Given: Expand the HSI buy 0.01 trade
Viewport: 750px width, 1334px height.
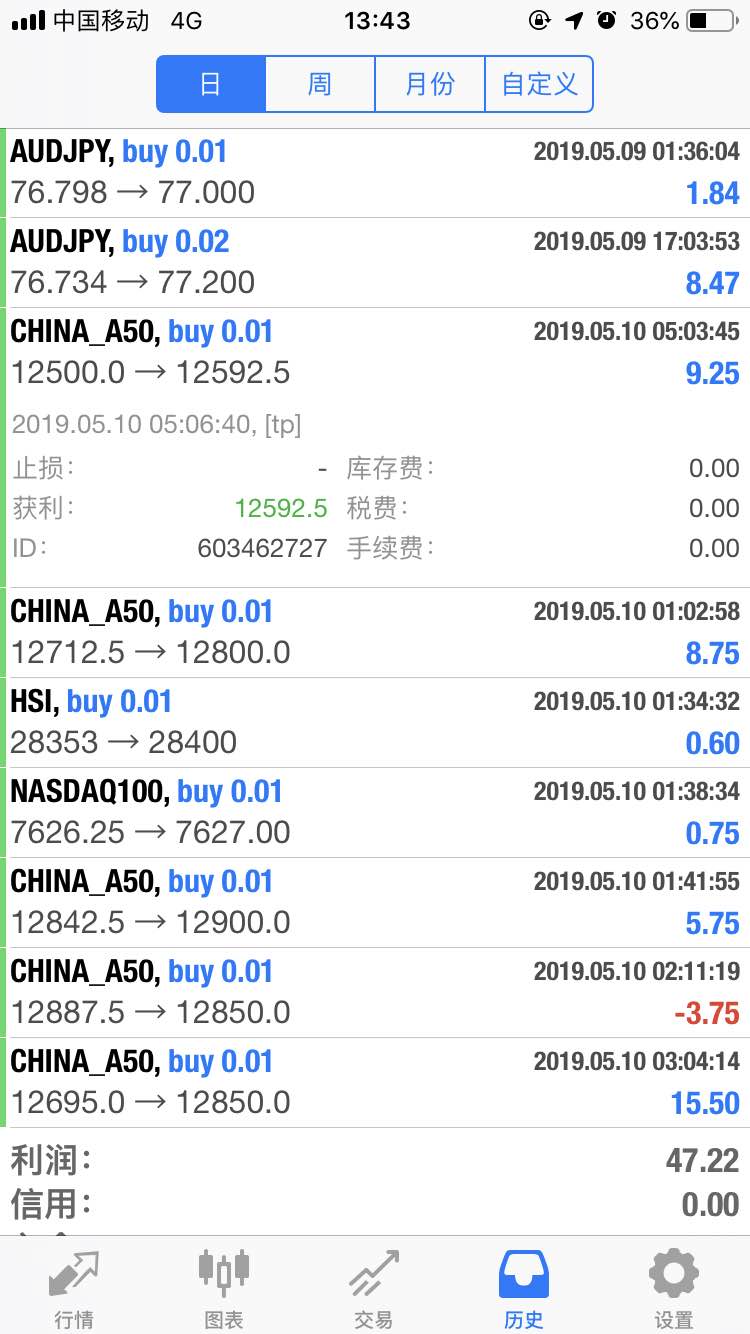Looking at the screenshot, I should point(375,722).
